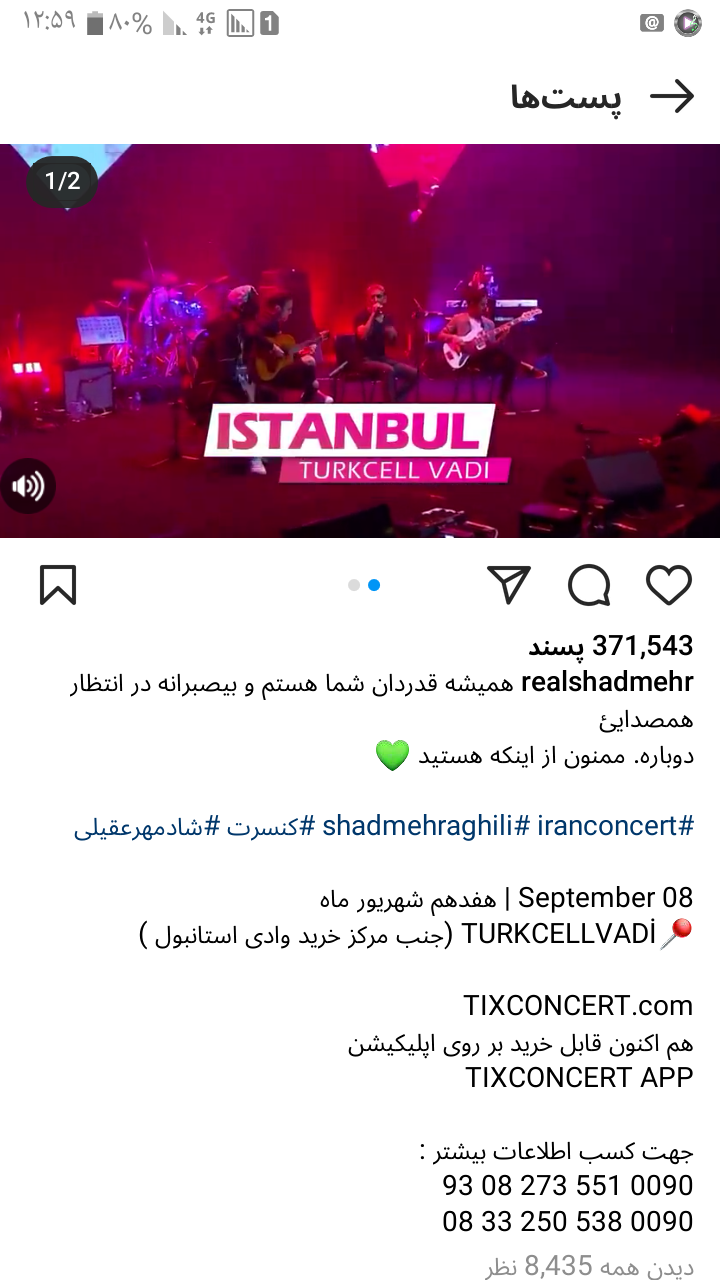Go back using the header arrow
This screenshot has width=720, height=1280.
(671, 96)
